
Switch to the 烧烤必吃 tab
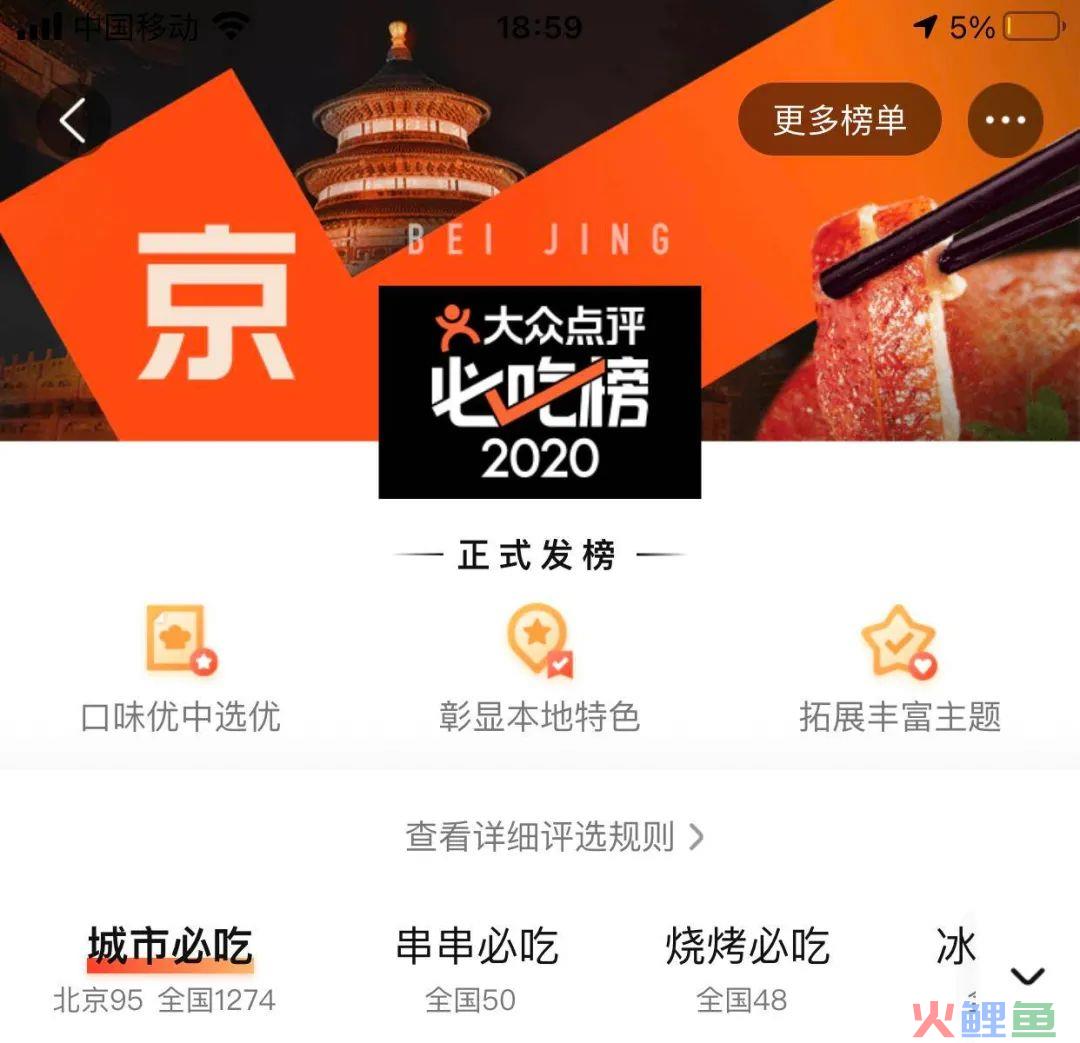click(747, 946)
